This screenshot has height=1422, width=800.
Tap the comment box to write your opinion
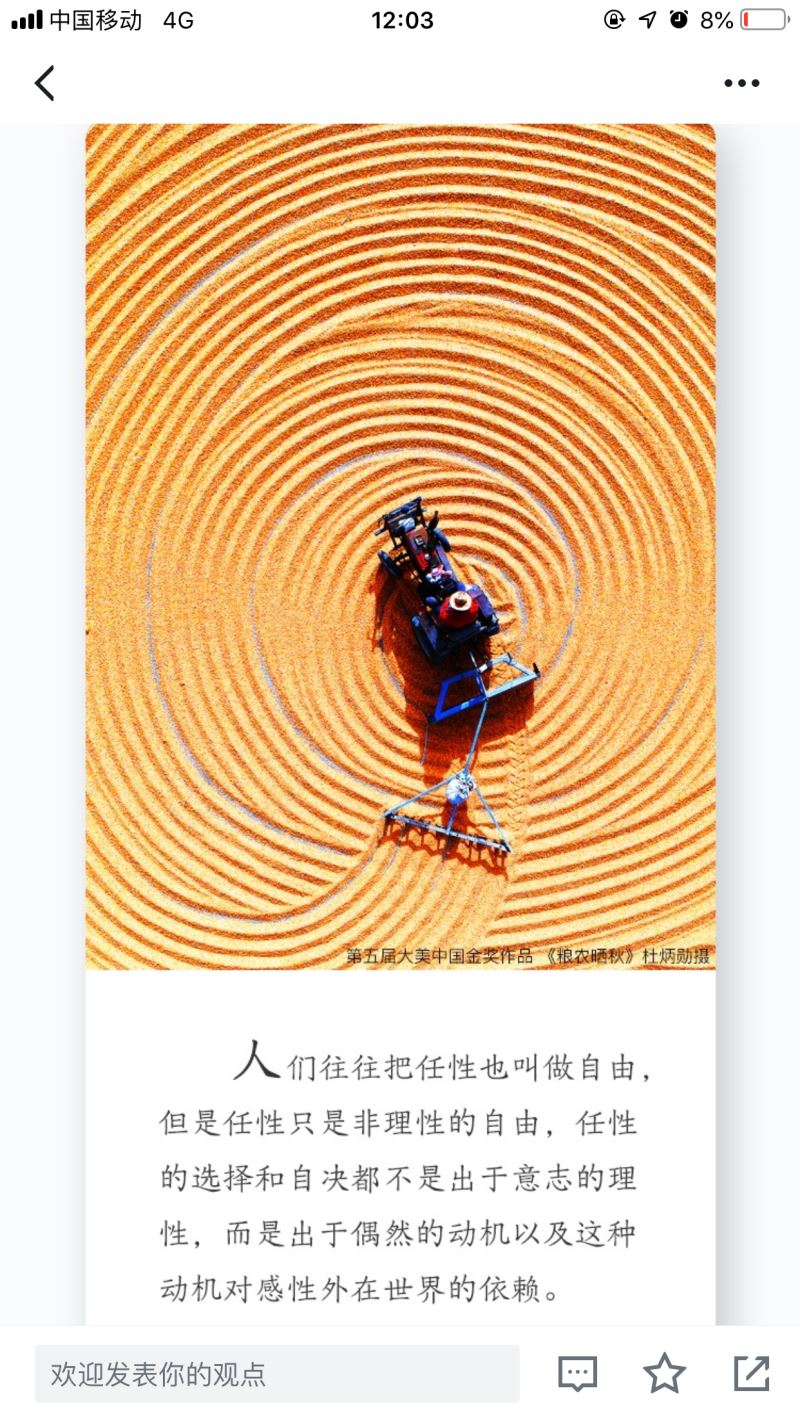(277, 1373)
